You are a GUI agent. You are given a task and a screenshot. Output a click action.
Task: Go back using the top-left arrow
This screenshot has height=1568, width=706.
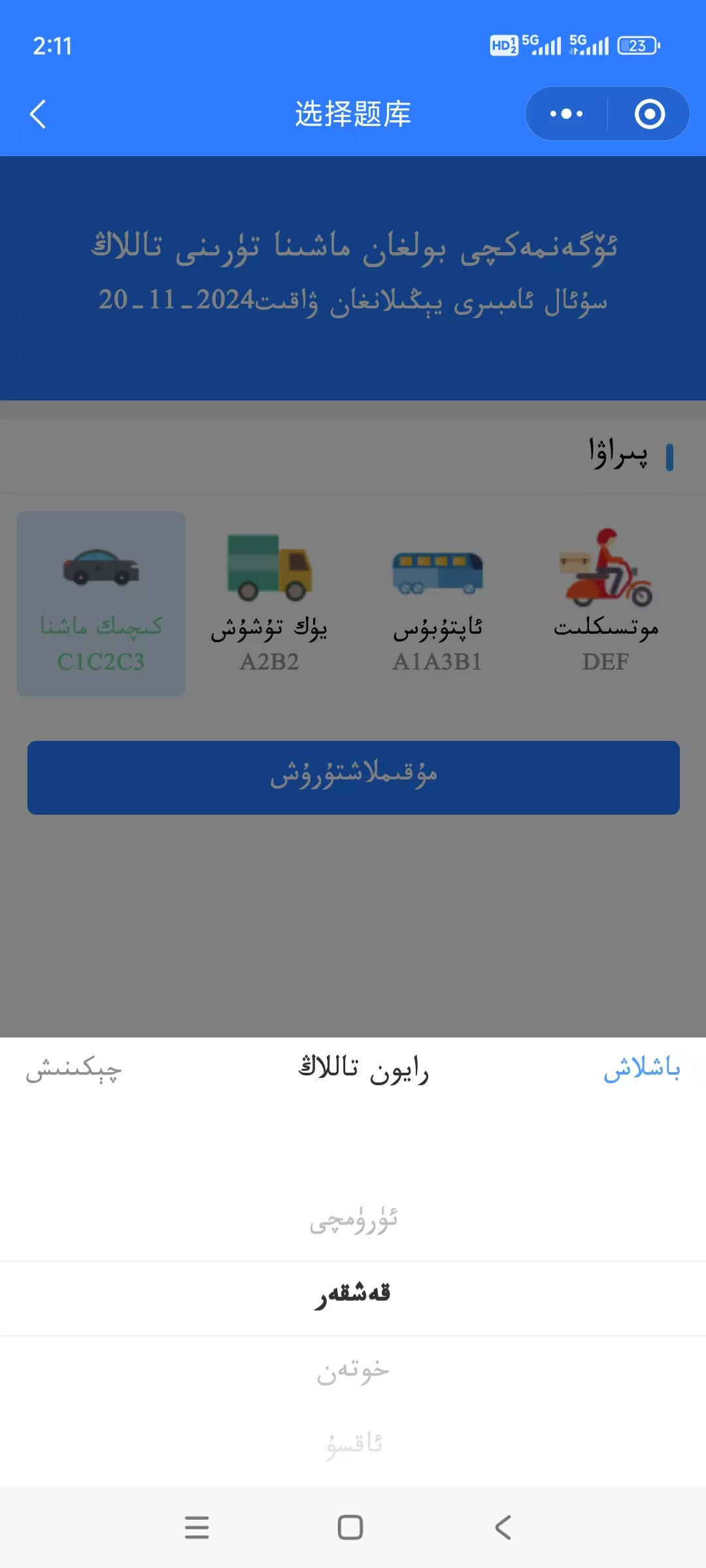point(39,114)
